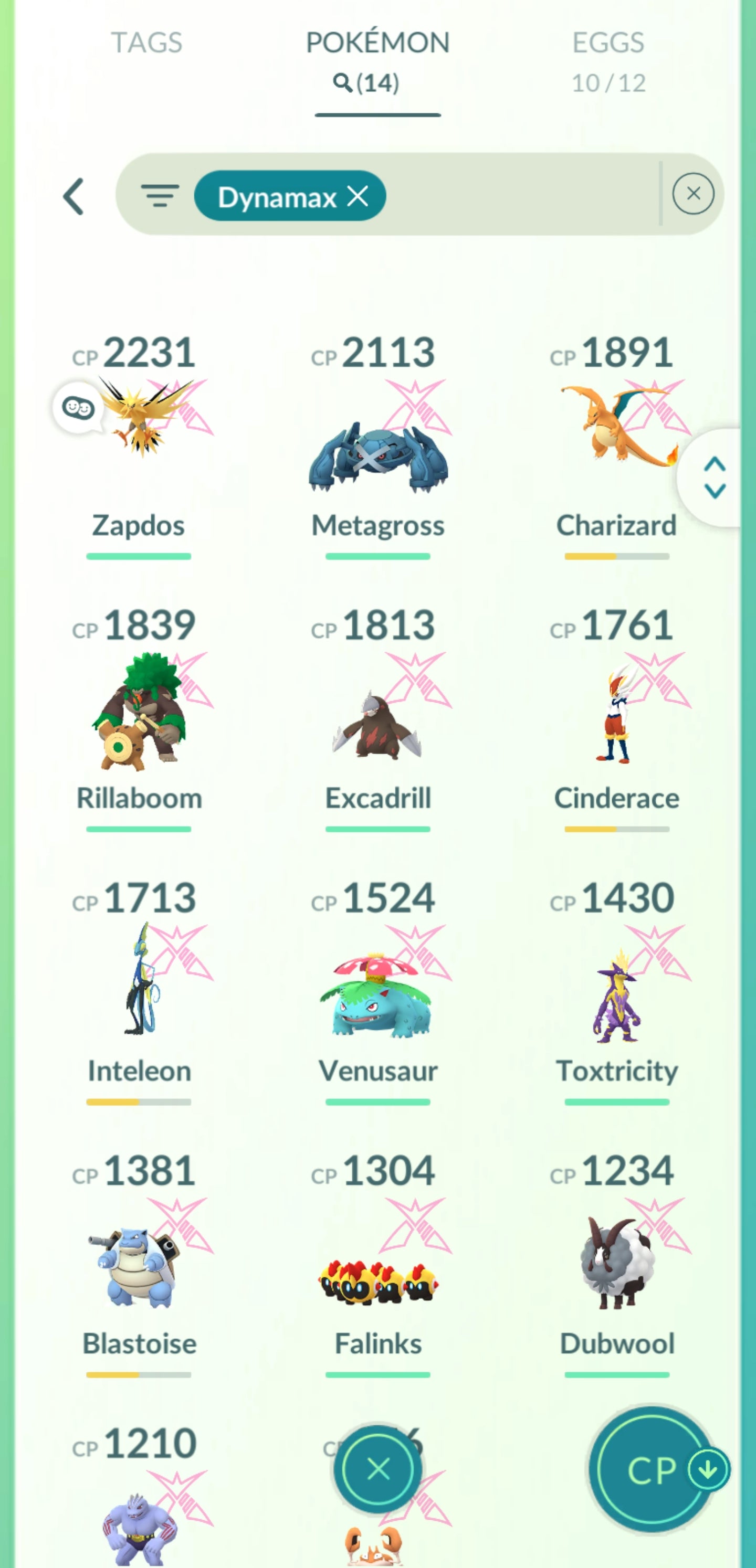
Task: Go back with the left arrow
Action: coord(73,196)
